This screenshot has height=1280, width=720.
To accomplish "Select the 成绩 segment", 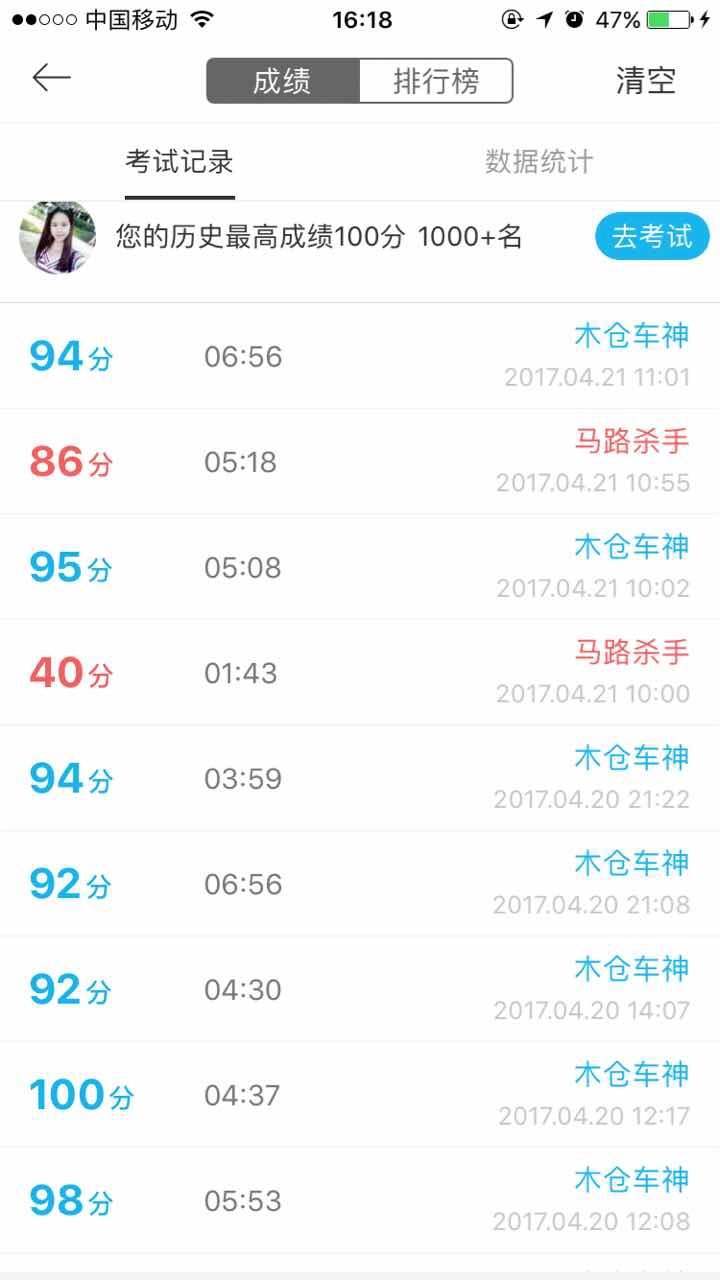I will coord(283,81).
